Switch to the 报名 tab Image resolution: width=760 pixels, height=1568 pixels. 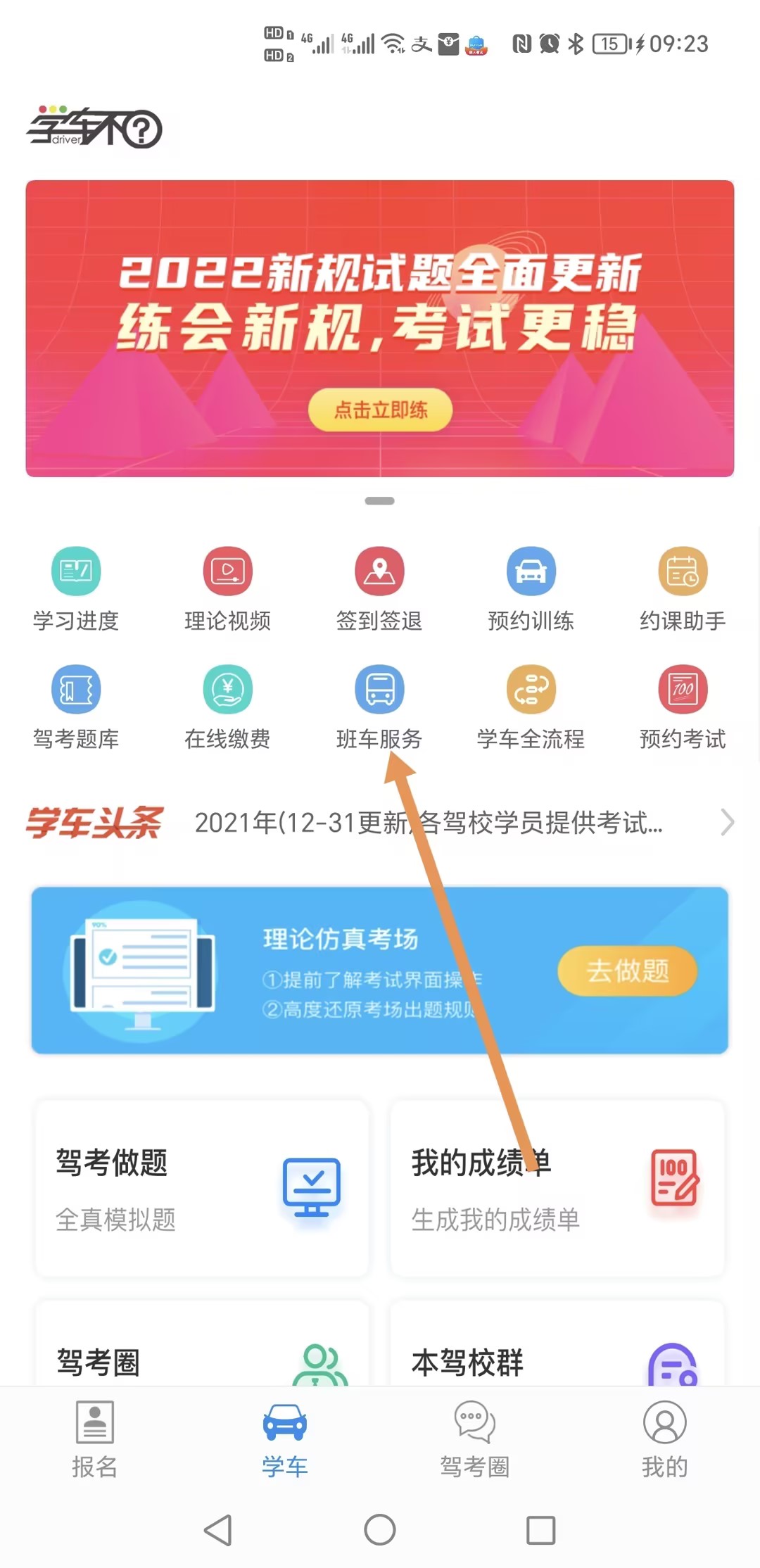94,1439
